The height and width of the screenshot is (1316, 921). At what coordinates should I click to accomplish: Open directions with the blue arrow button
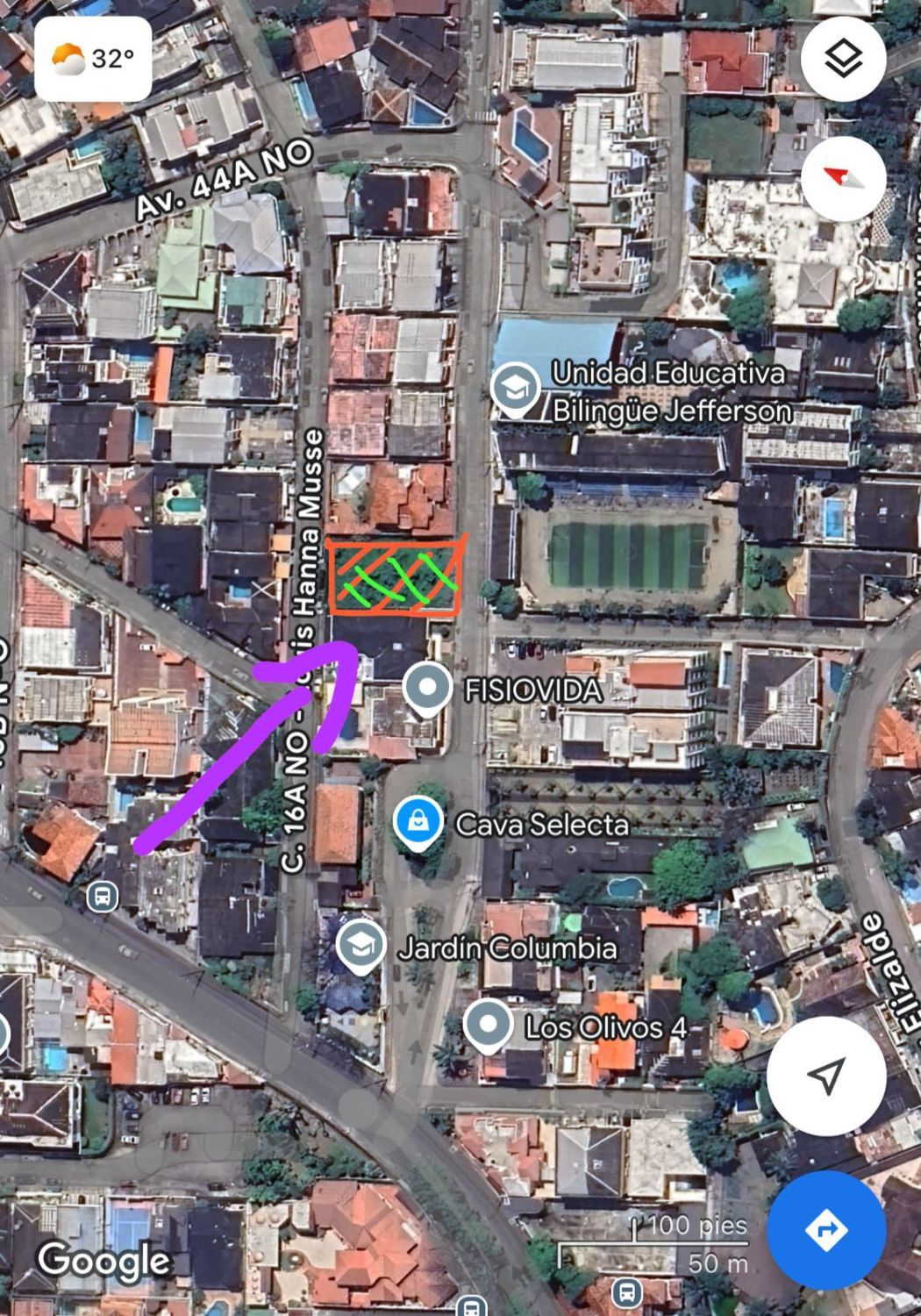coord(826,1230)
